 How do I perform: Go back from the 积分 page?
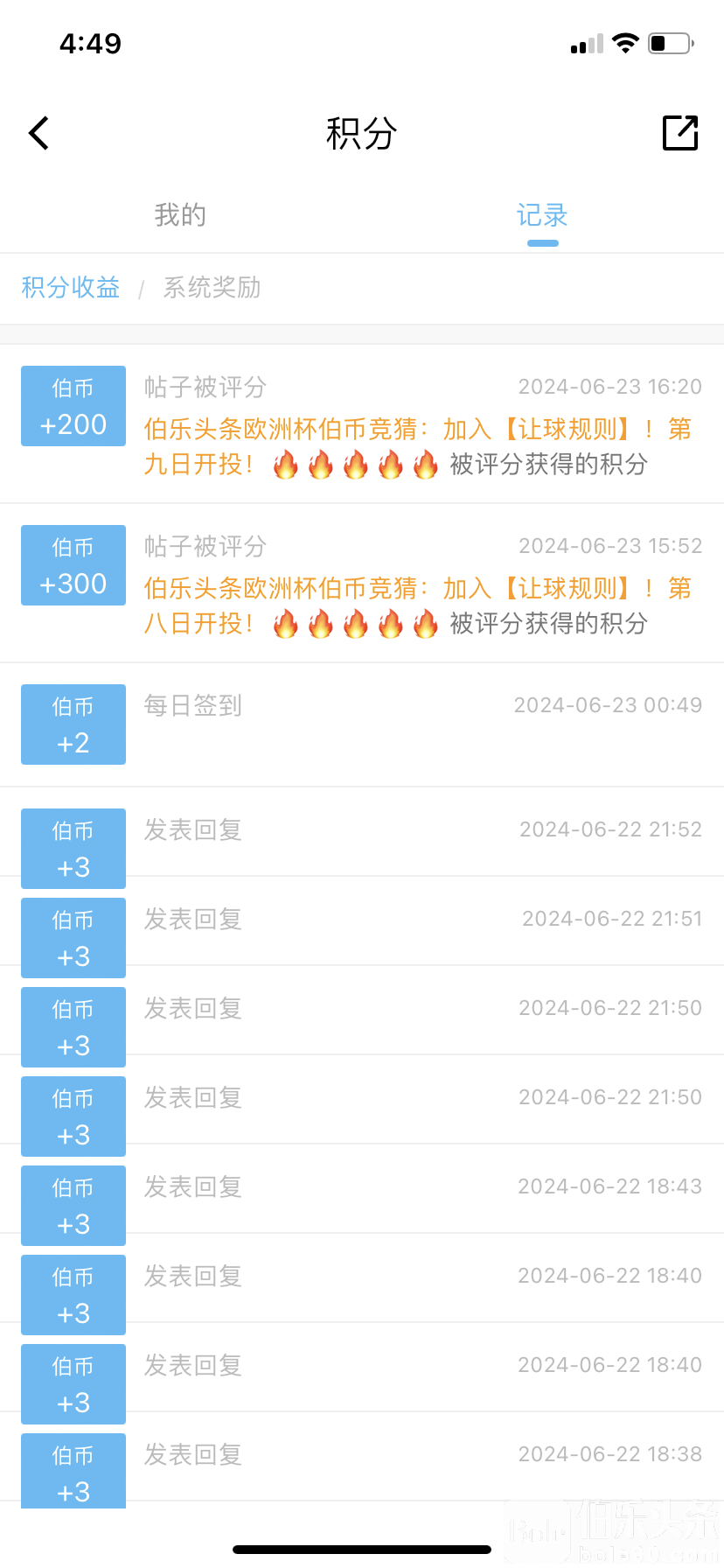(x=39, y=133)
